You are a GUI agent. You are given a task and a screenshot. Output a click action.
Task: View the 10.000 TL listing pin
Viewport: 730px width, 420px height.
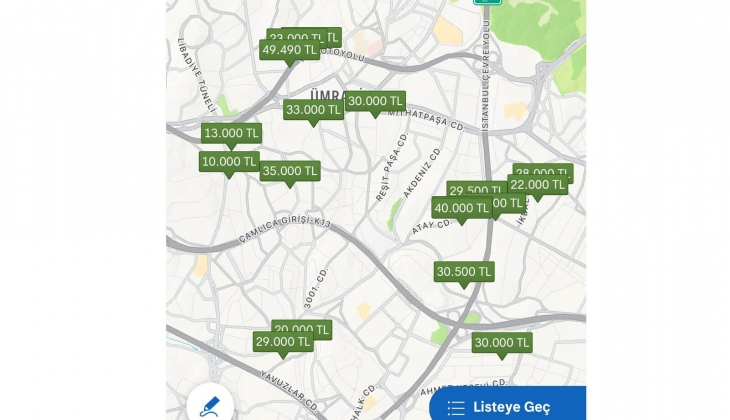tap(229, 162)
